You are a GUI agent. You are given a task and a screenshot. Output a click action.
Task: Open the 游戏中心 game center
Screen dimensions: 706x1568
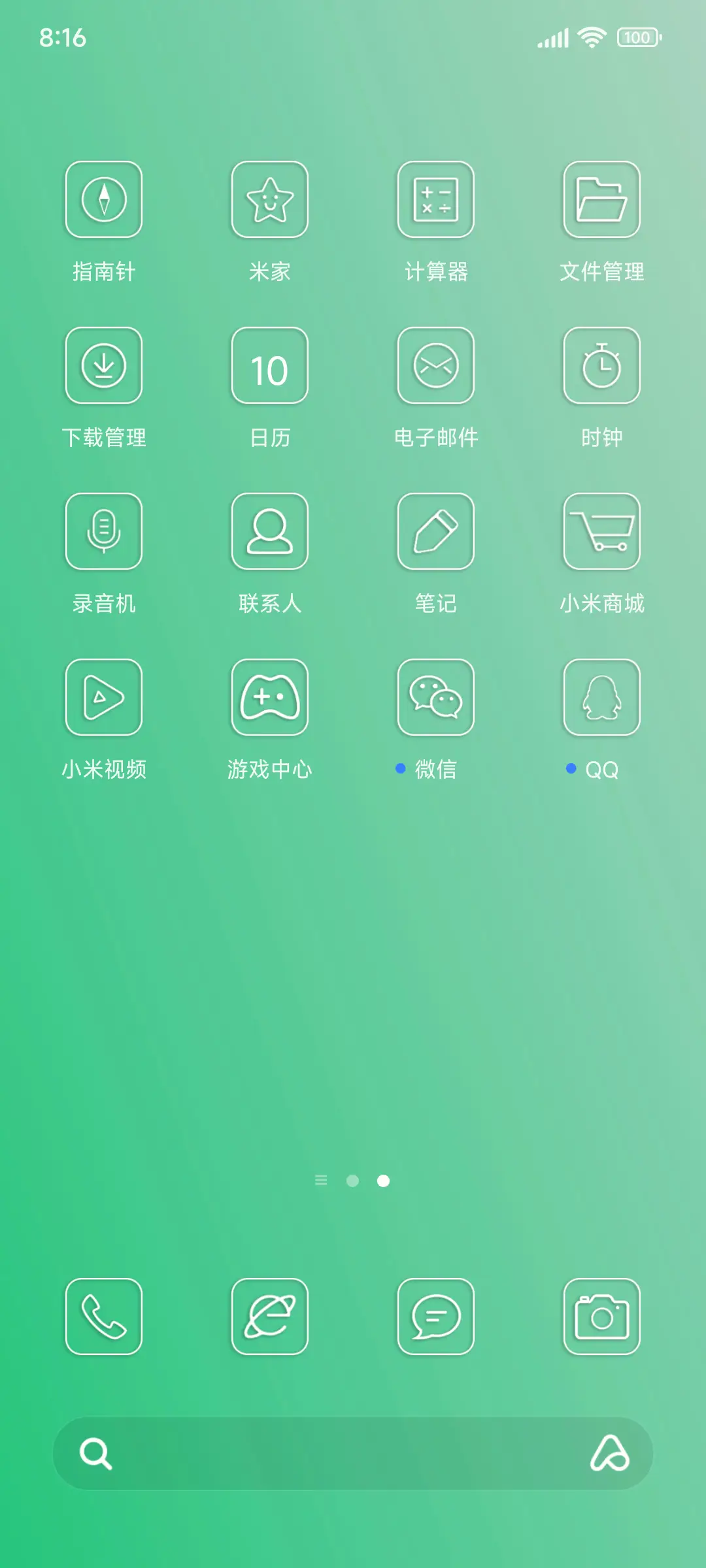click(270, 696)
